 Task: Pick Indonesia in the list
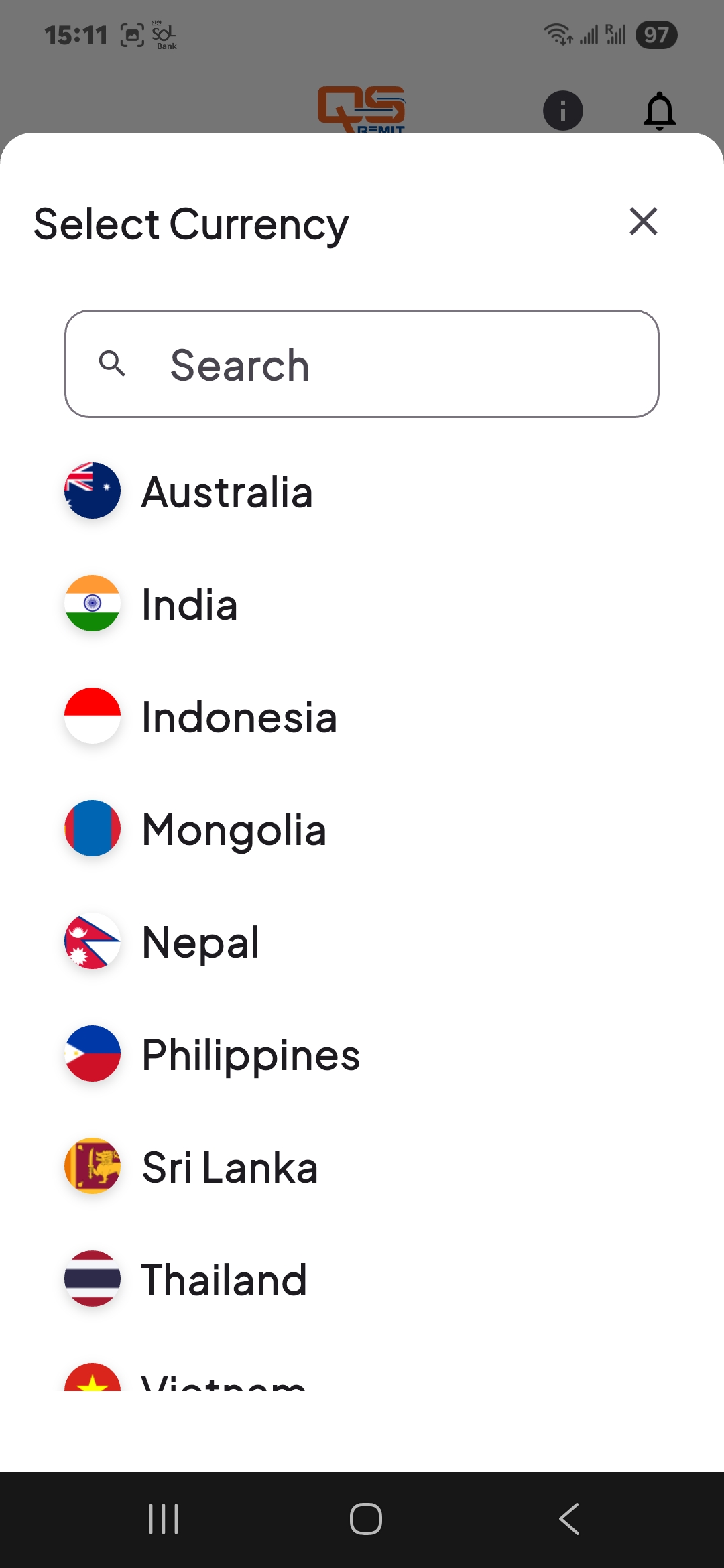point(239,716)
